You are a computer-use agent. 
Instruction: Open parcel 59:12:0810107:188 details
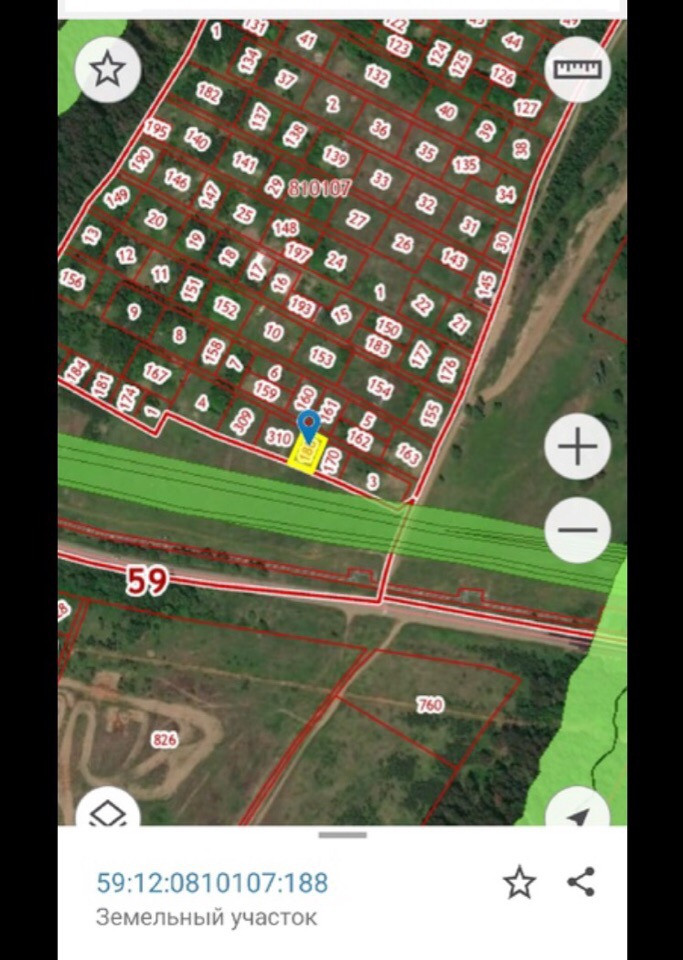212,883
